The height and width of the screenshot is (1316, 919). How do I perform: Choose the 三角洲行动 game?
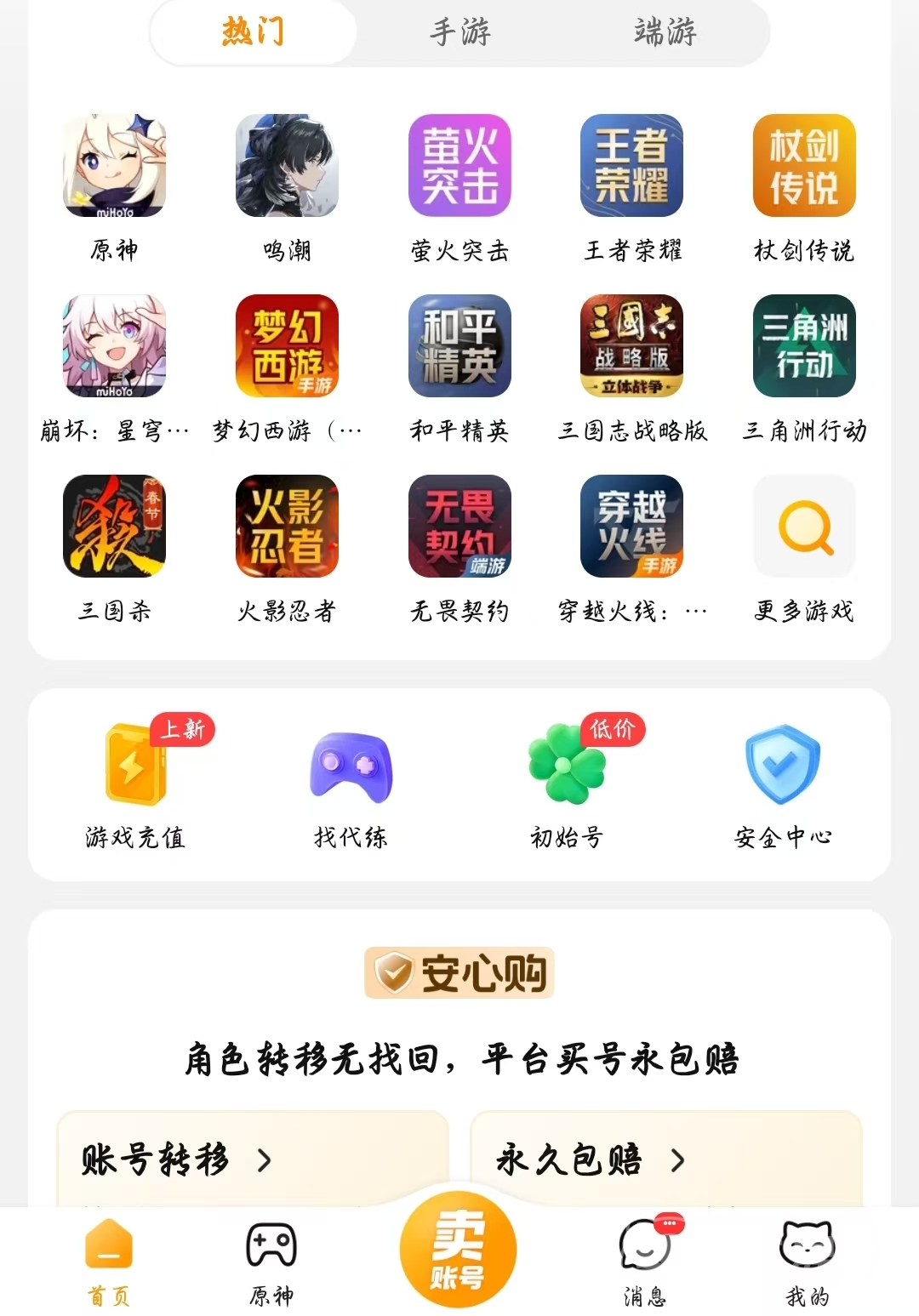tap(804, 347)
